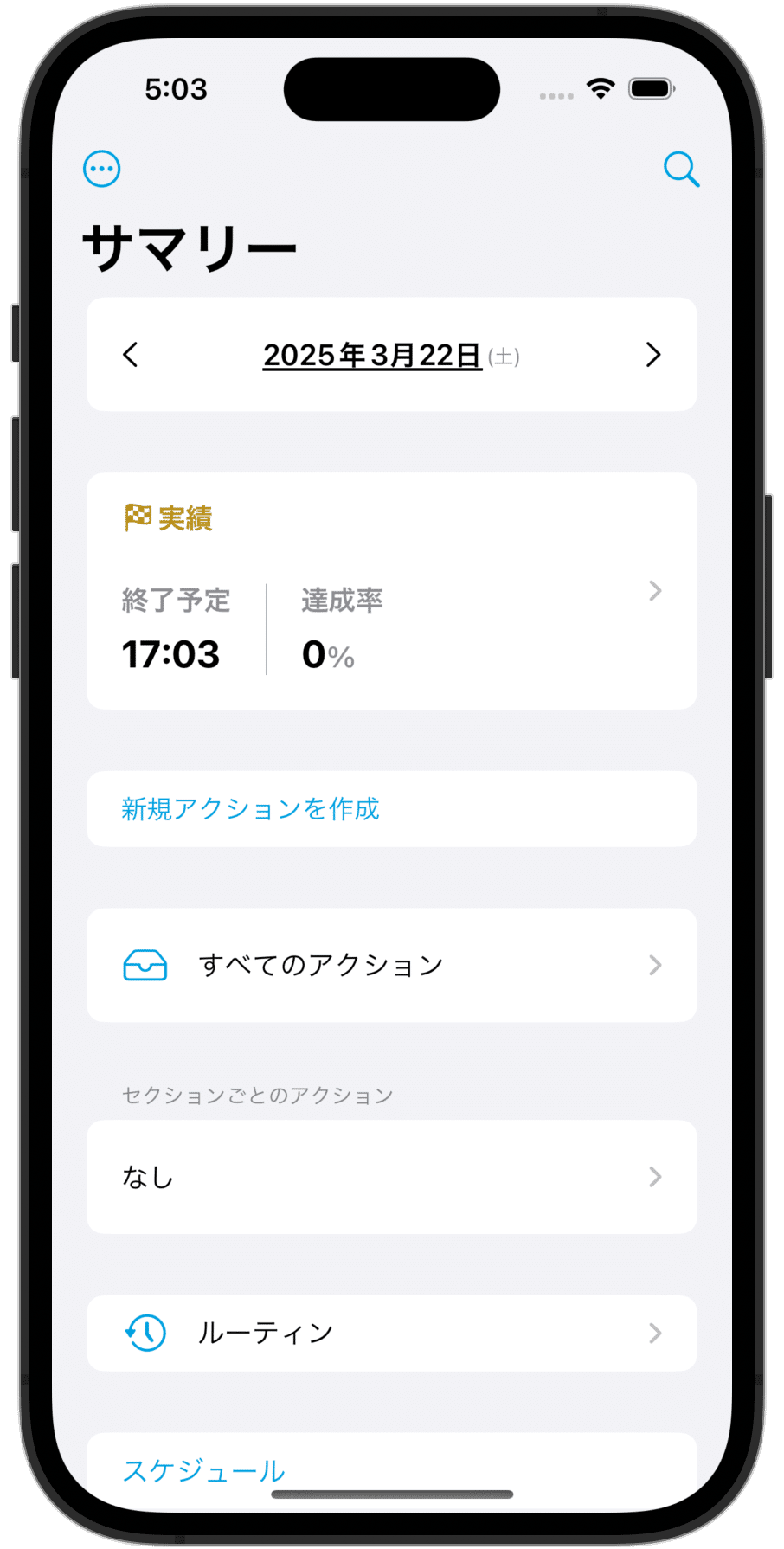Tap the clock icon next to ルーティン
Image resolution: width=784 pixels, height=1549 pixels.
(144, 1333)
